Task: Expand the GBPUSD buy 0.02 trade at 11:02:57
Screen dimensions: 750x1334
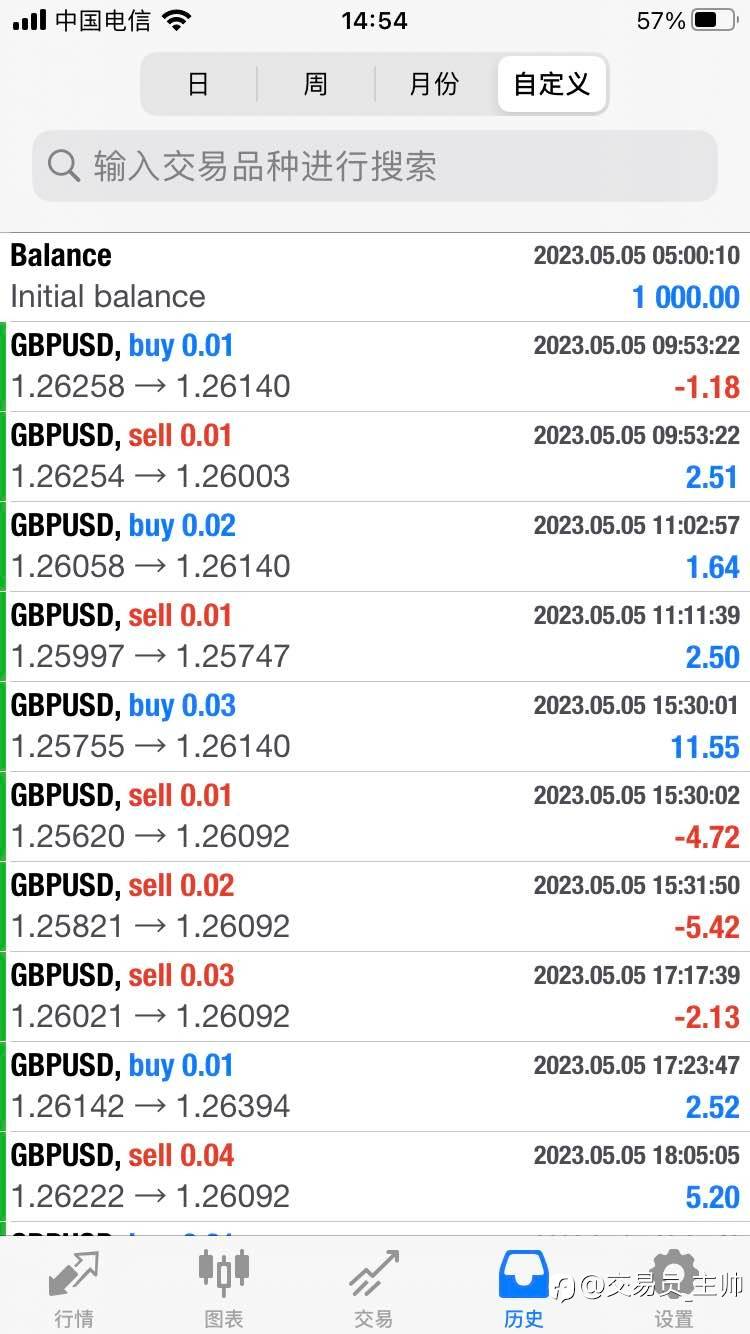Action: click(375, 546)
